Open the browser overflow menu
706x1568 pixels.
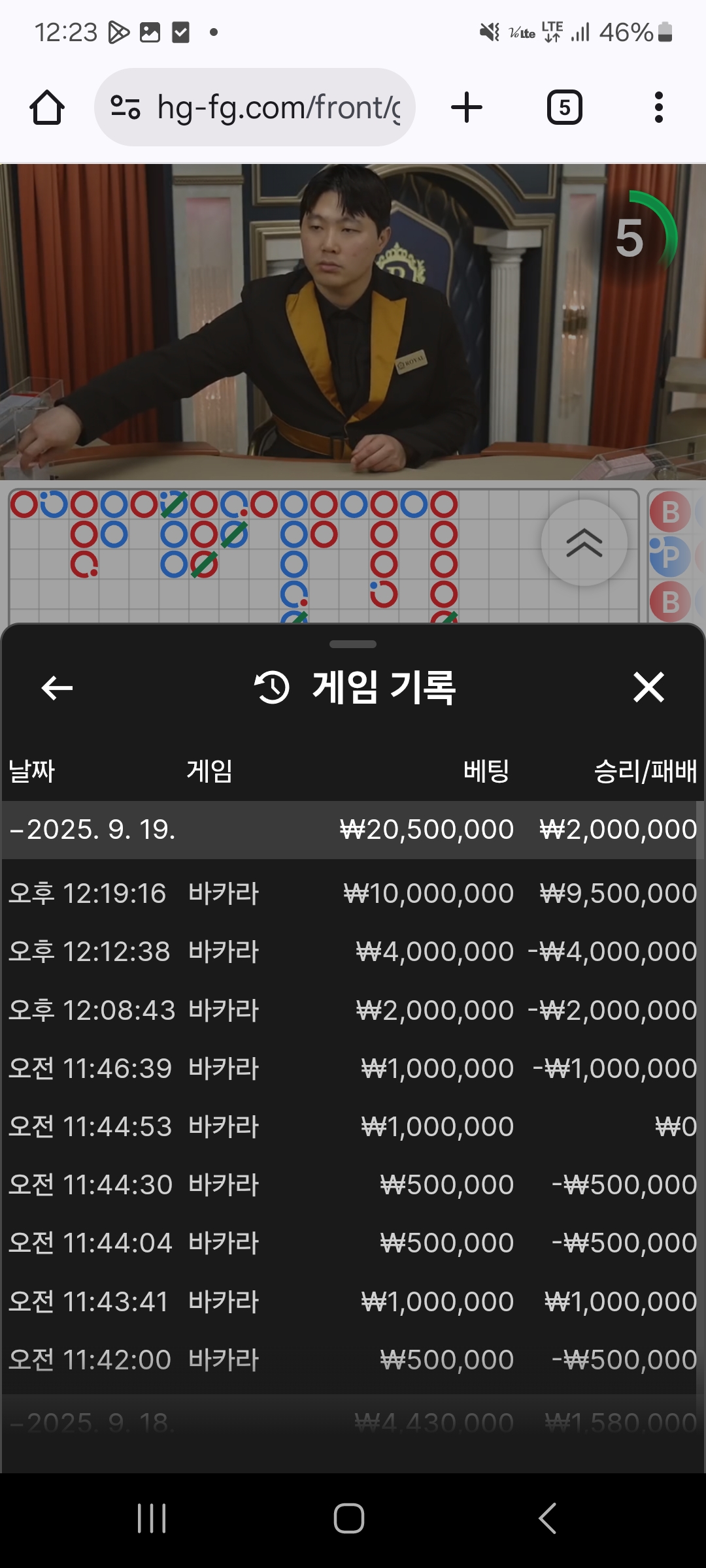point(659,107)
